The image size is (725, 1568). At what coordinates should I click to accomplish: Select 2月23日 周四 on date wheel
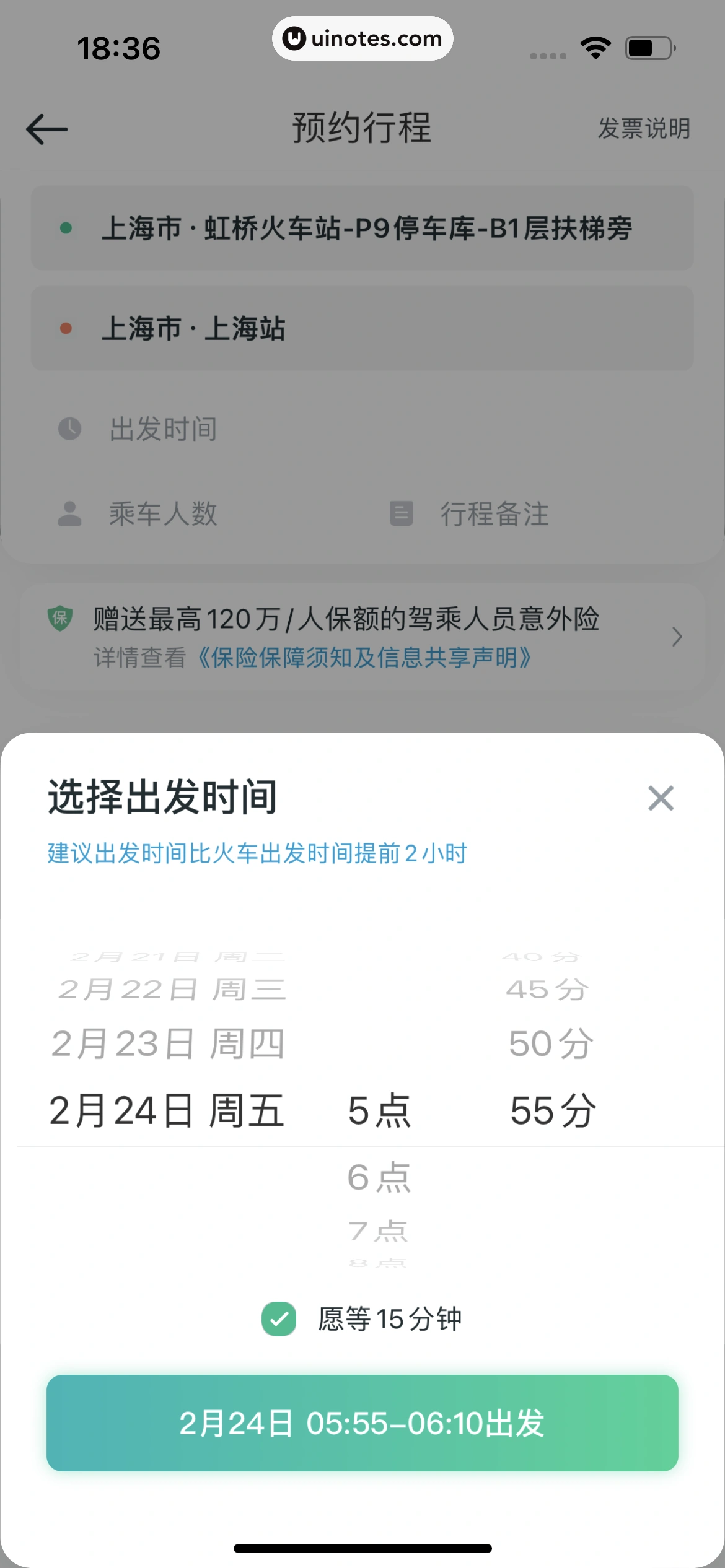(169, 1043)
